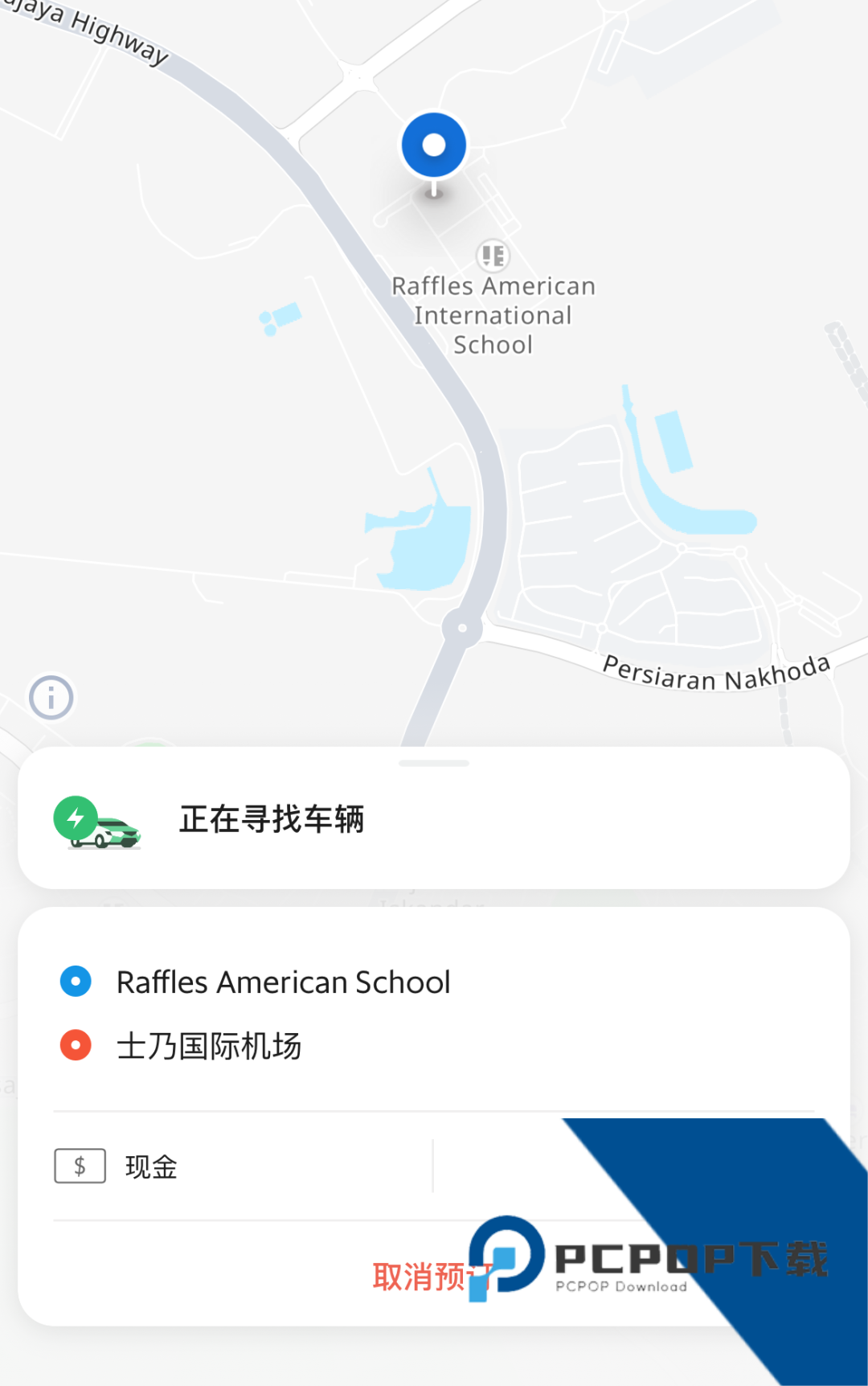This screenshot has height=1386, width=868.
Task: Open the map info icon
Action: point(51,698)
